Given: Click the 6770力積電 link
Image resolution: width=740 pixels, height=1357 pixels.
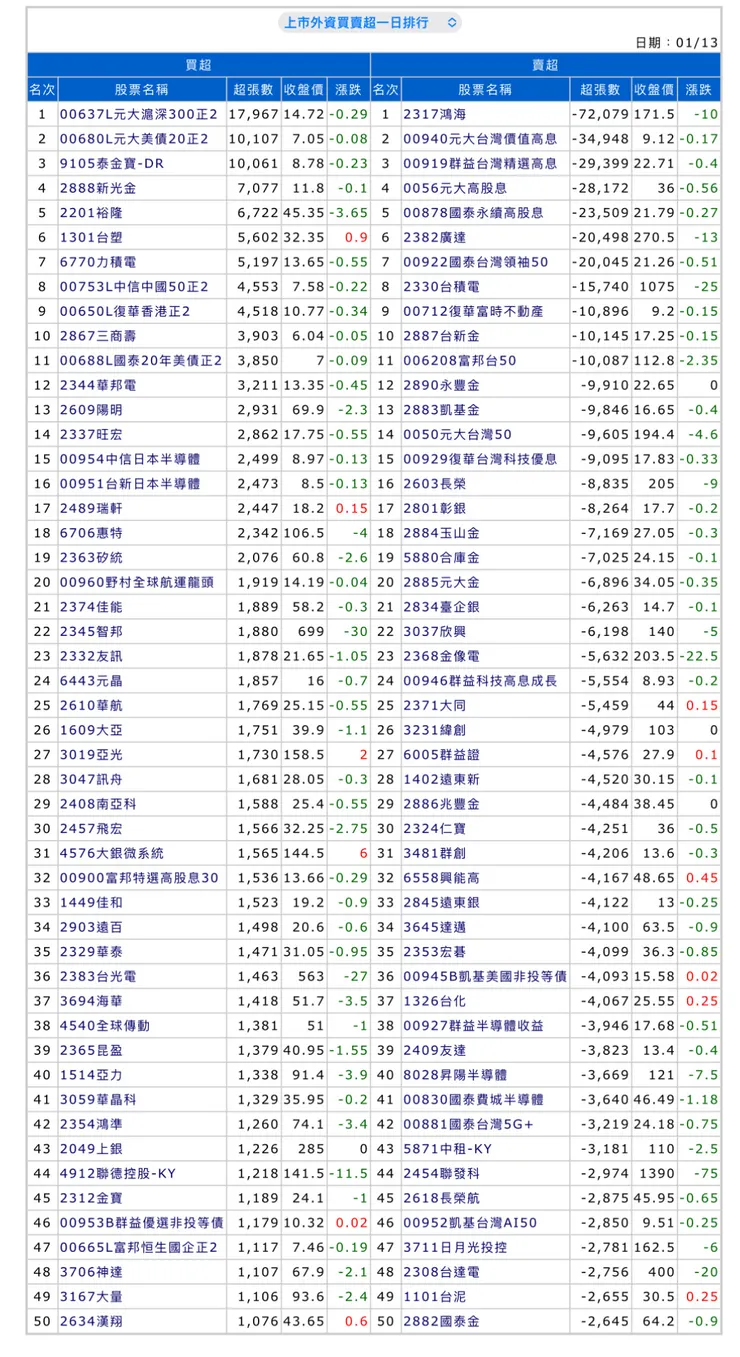Looking at the screenshot, I should coord(105,259).
